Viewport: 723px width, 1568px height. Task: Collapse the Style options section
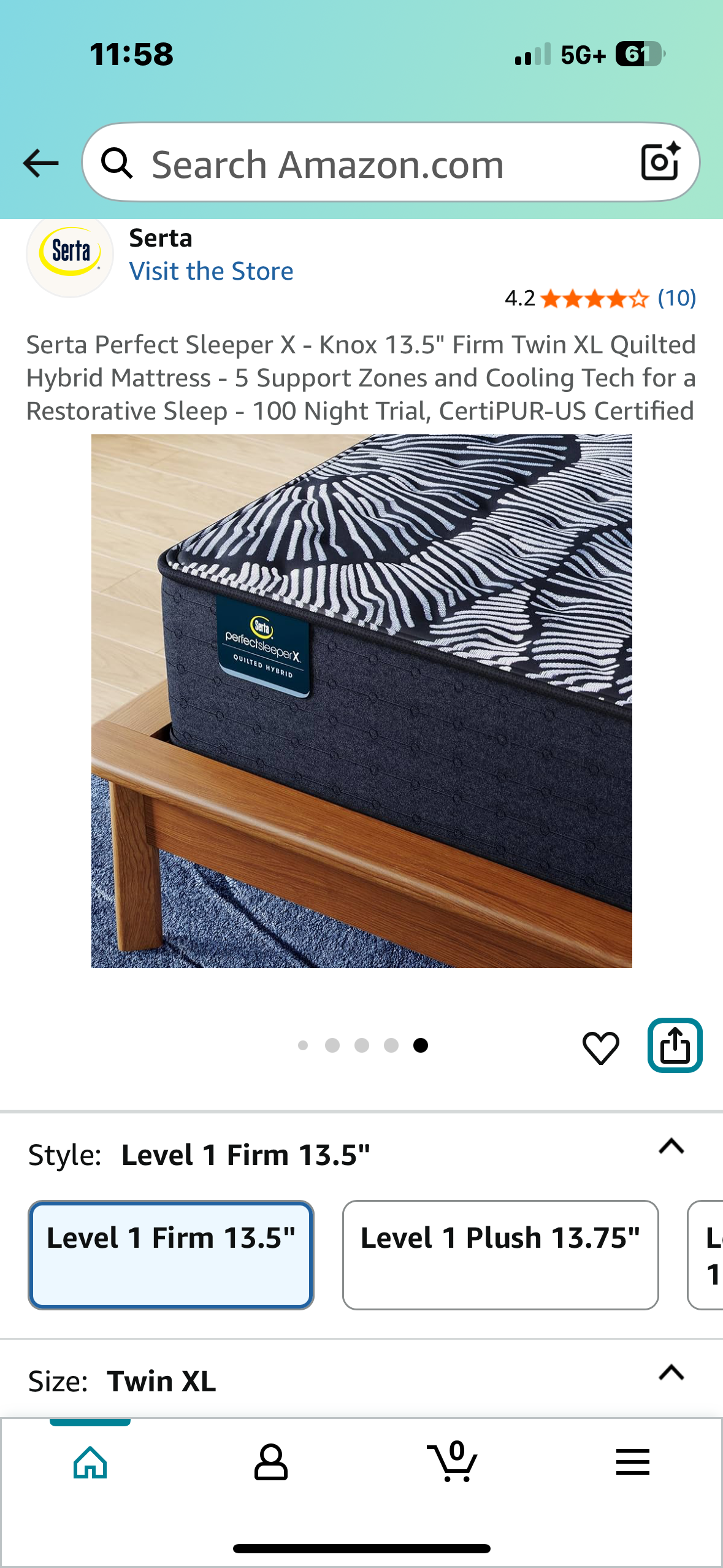pos(671,1146)
